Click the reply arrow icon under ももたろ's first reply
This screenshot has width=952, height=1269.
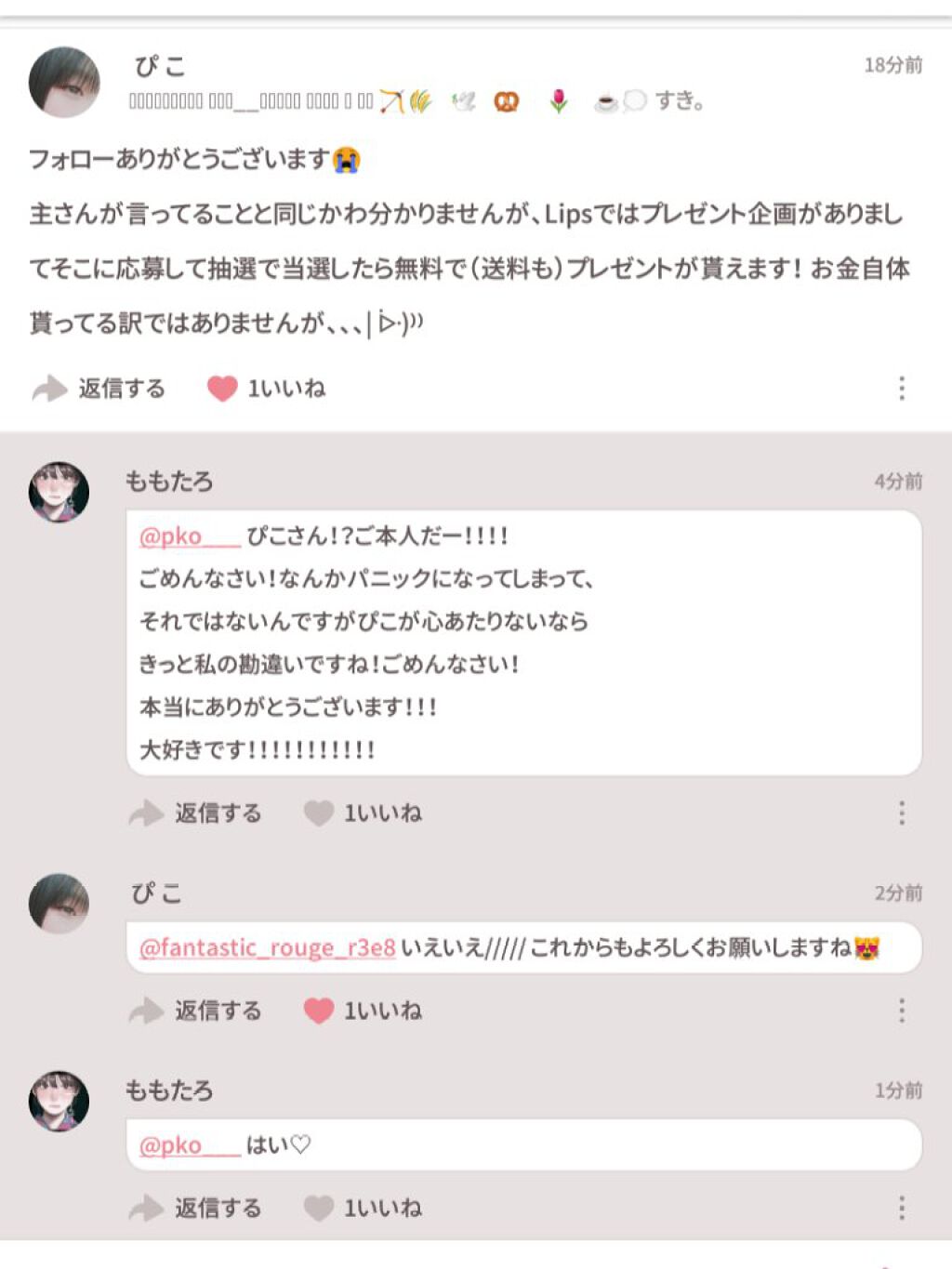tap(146, 813)
